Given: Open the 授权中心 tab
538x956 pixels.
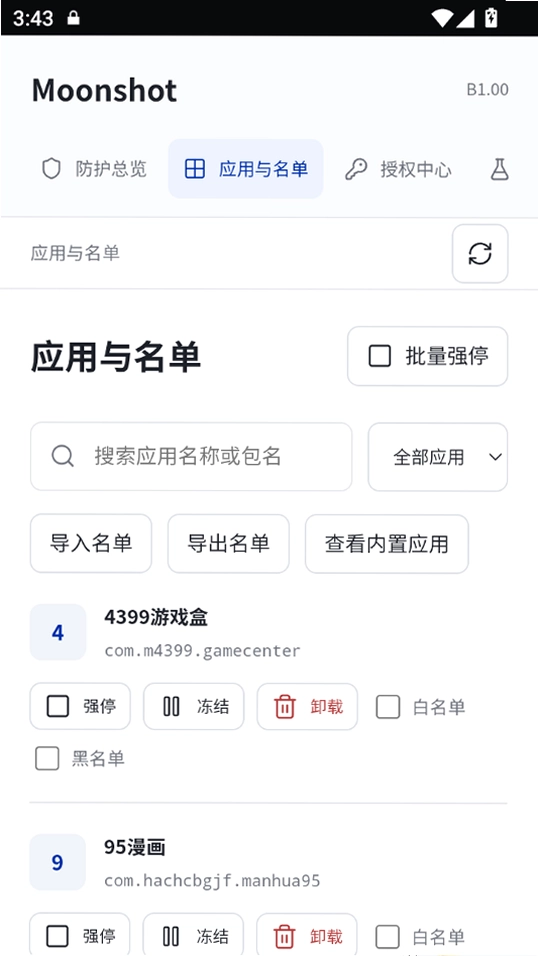Looking at the screenshot, I should [398, 169].
